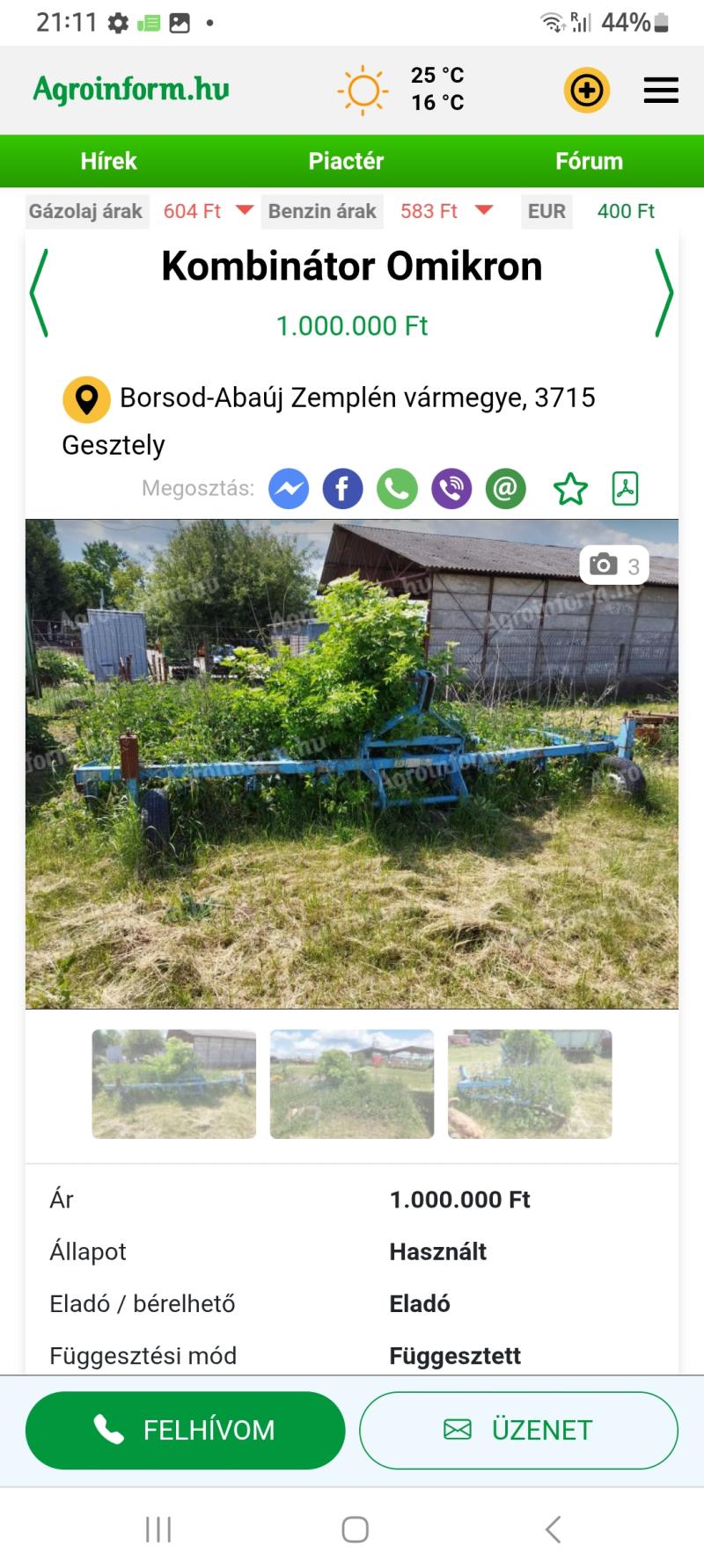704x1568 pixels.
Task: Send a message with ÜZENET
Action: [x=518, y=1430]
